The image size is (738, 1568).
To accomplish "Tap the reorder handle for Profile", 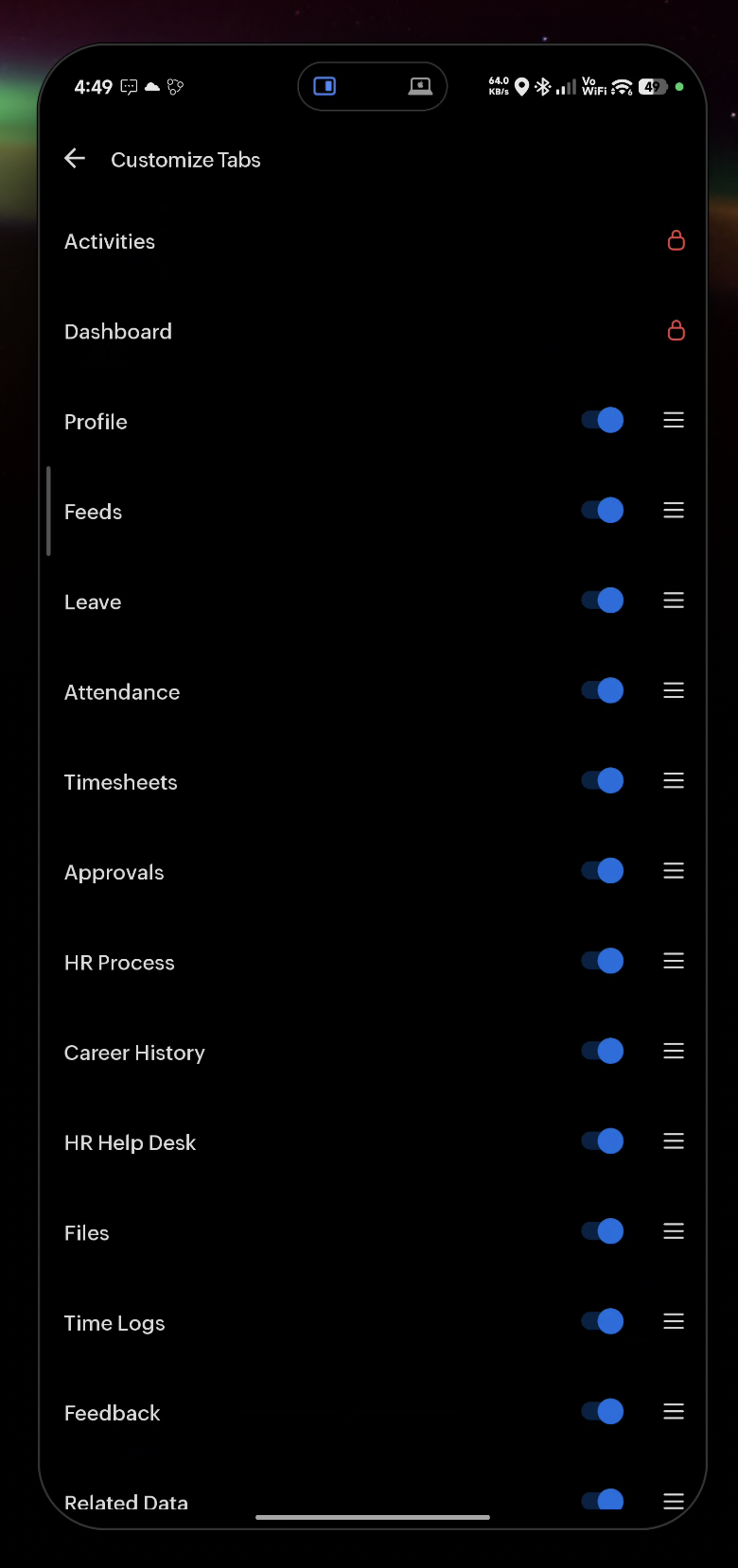I will [674, 420].
